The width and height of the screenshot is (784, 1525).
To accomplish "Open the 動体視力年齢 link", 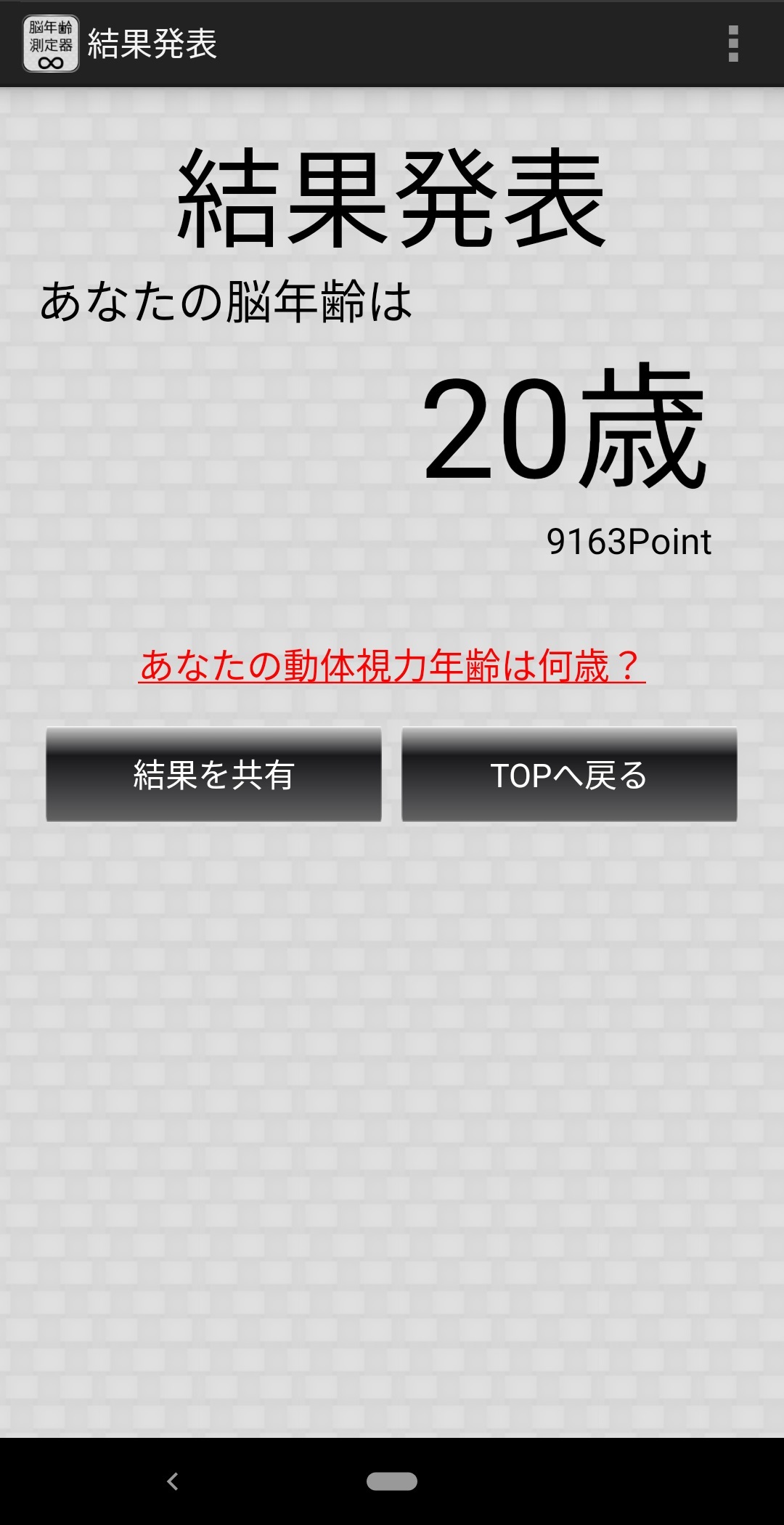I will click(392, 665).
